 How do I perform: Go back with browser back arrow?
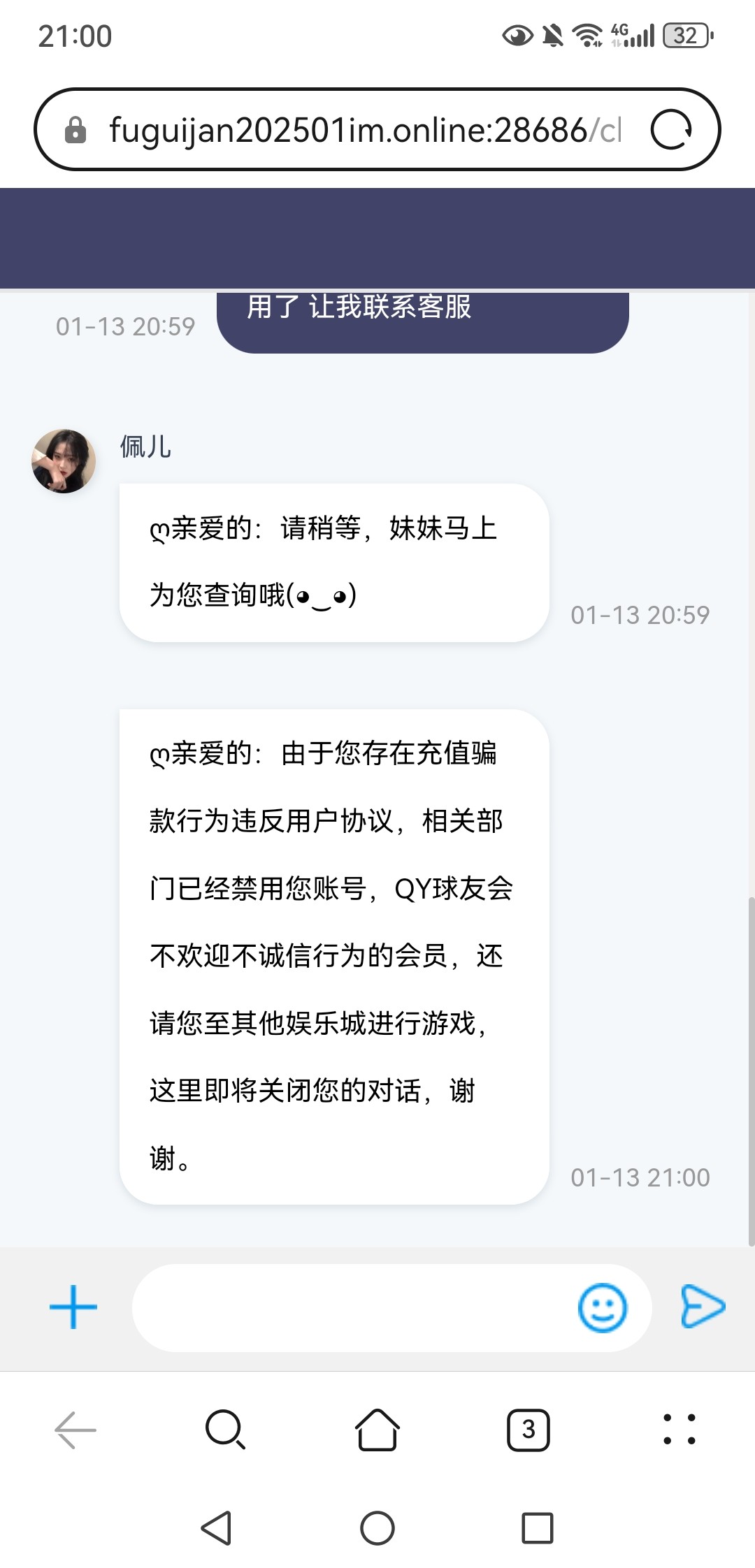tap(75, 1430)
